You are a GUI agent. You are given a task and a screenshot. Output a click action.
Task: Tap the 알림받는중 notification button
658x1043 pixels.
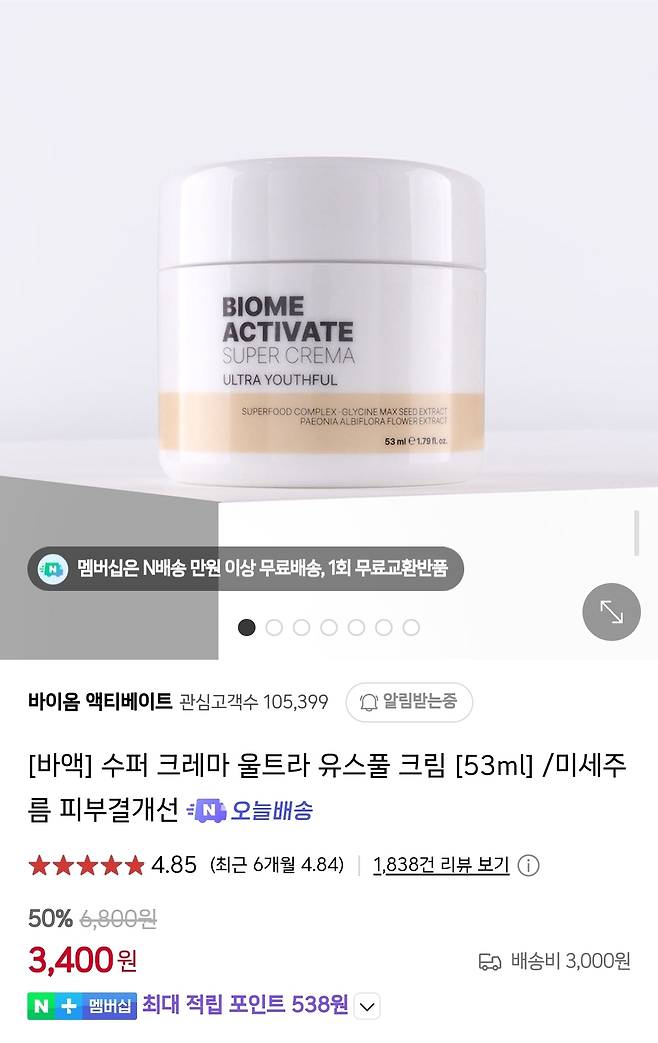point(409,702)
